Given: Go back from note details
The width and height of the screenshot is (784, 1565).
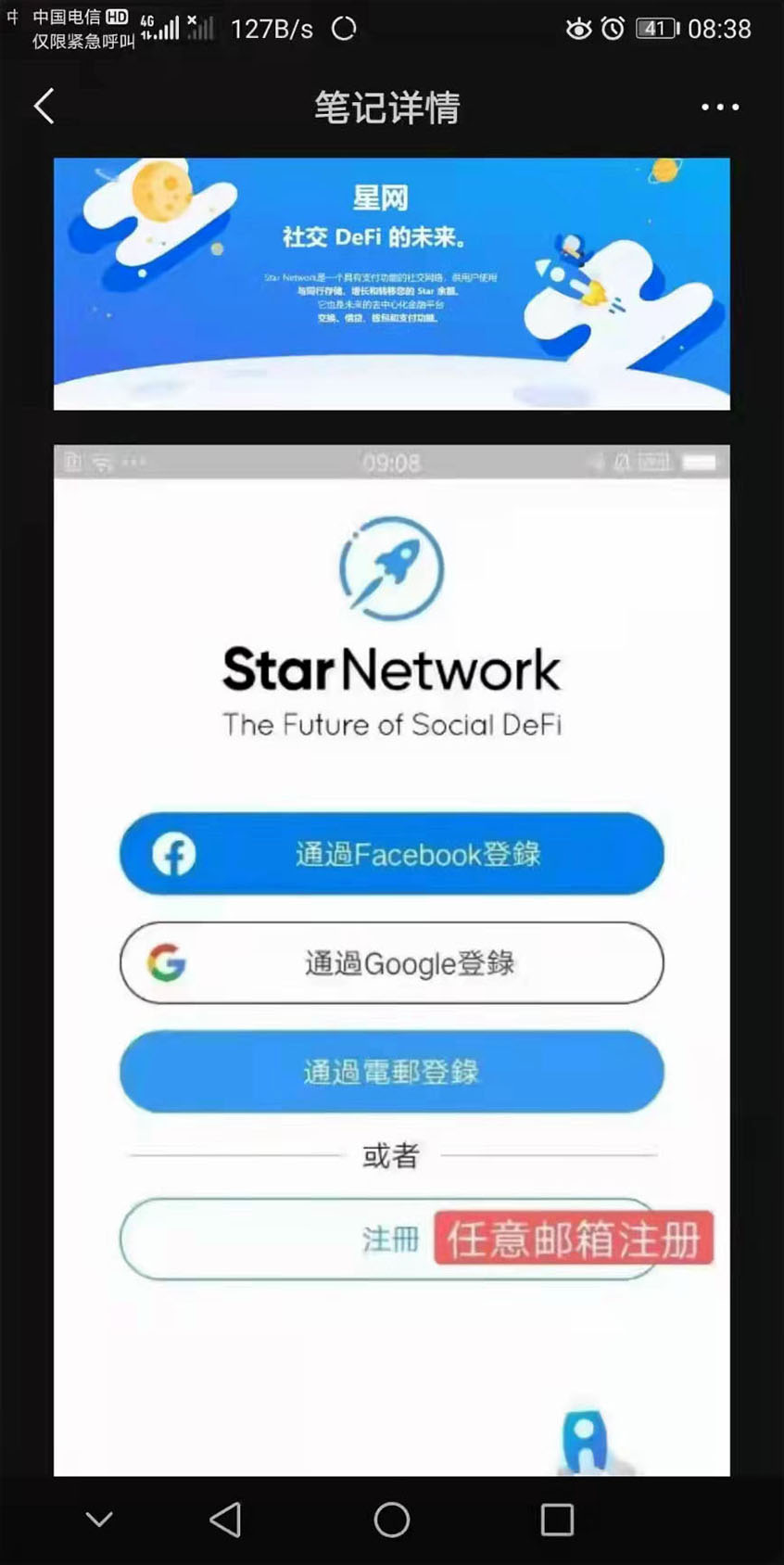Looking at the screenshot, I should point(44,107).
